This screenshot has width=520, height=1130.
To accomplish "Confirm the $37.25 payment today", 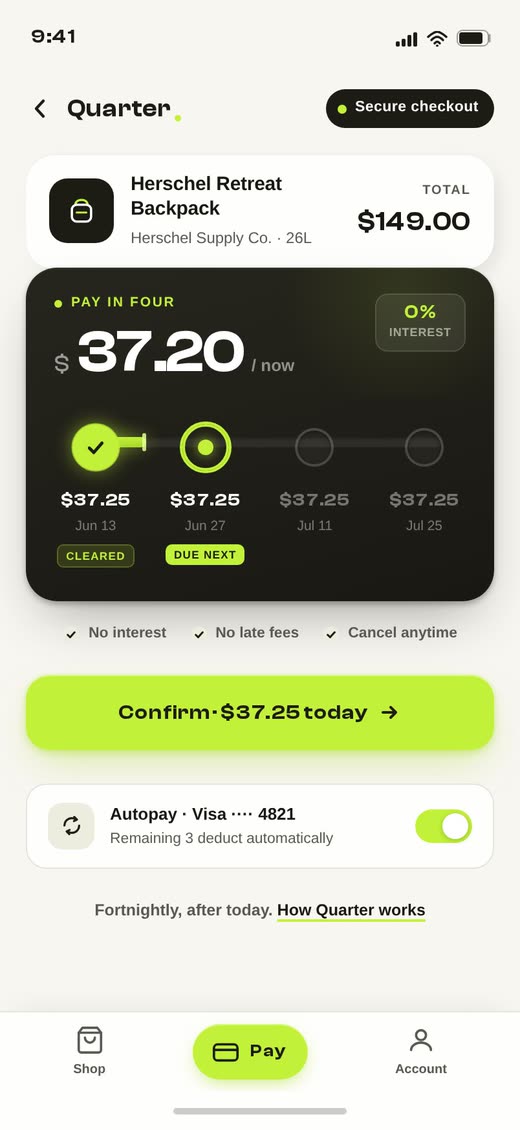I will click(x=260, y=713).
